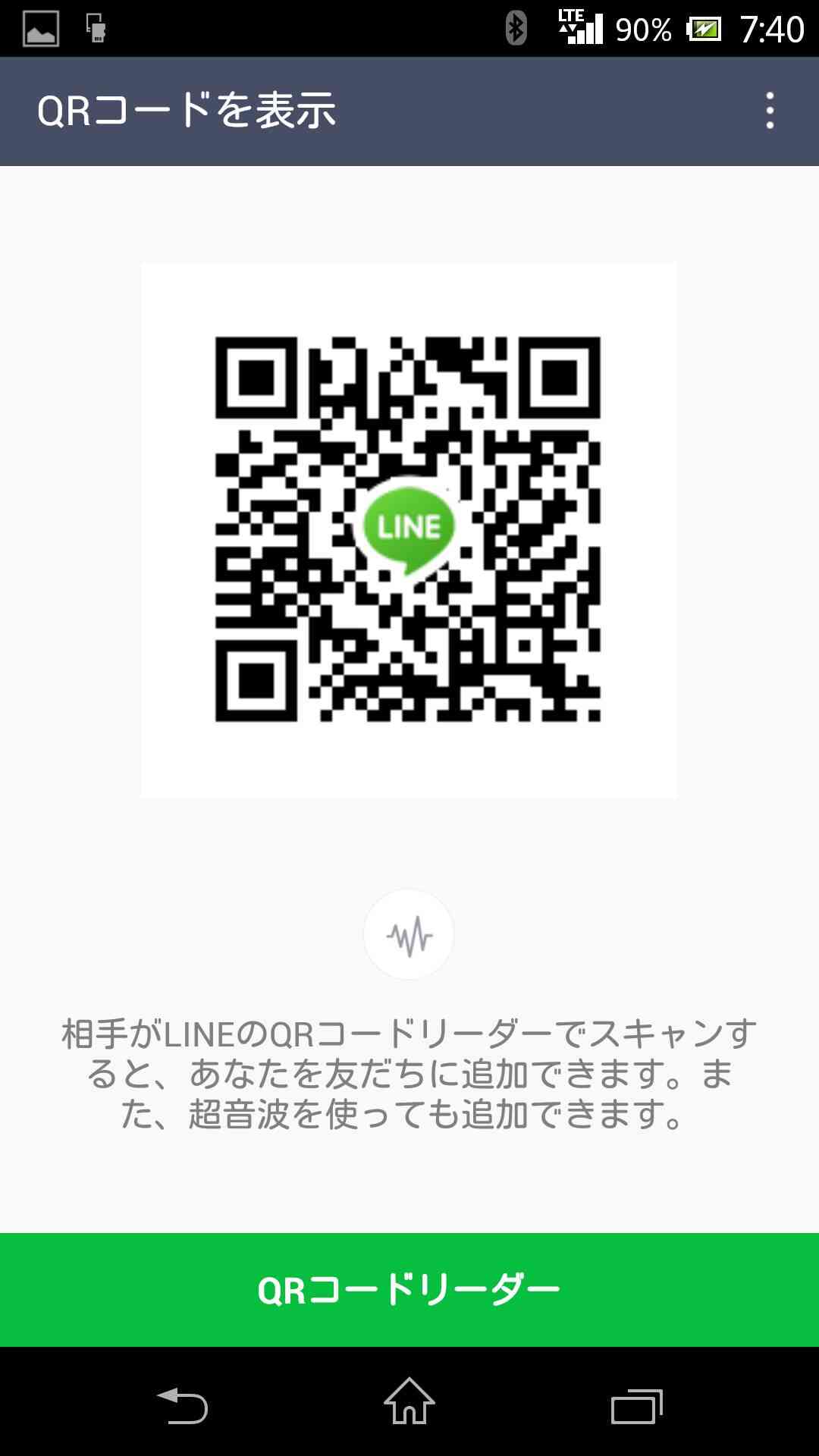Viewport: 819px width, 1456px height.
Task: Open the recent apps view
Action: click(x=637, y=1406)
